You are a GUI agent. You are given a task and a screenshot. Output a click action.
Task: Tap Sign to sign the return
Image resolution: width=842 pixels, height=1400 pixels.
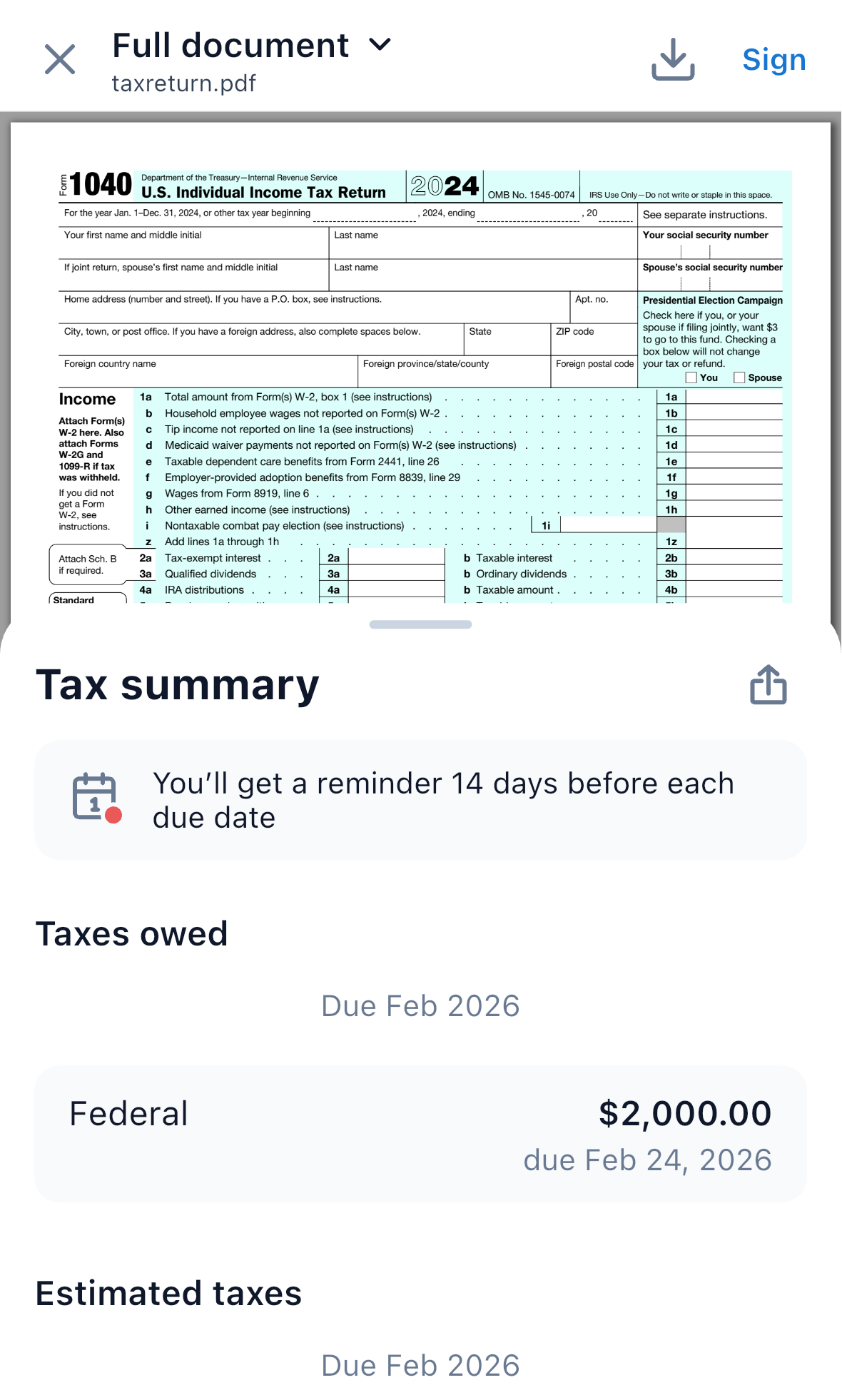[774, 60]
